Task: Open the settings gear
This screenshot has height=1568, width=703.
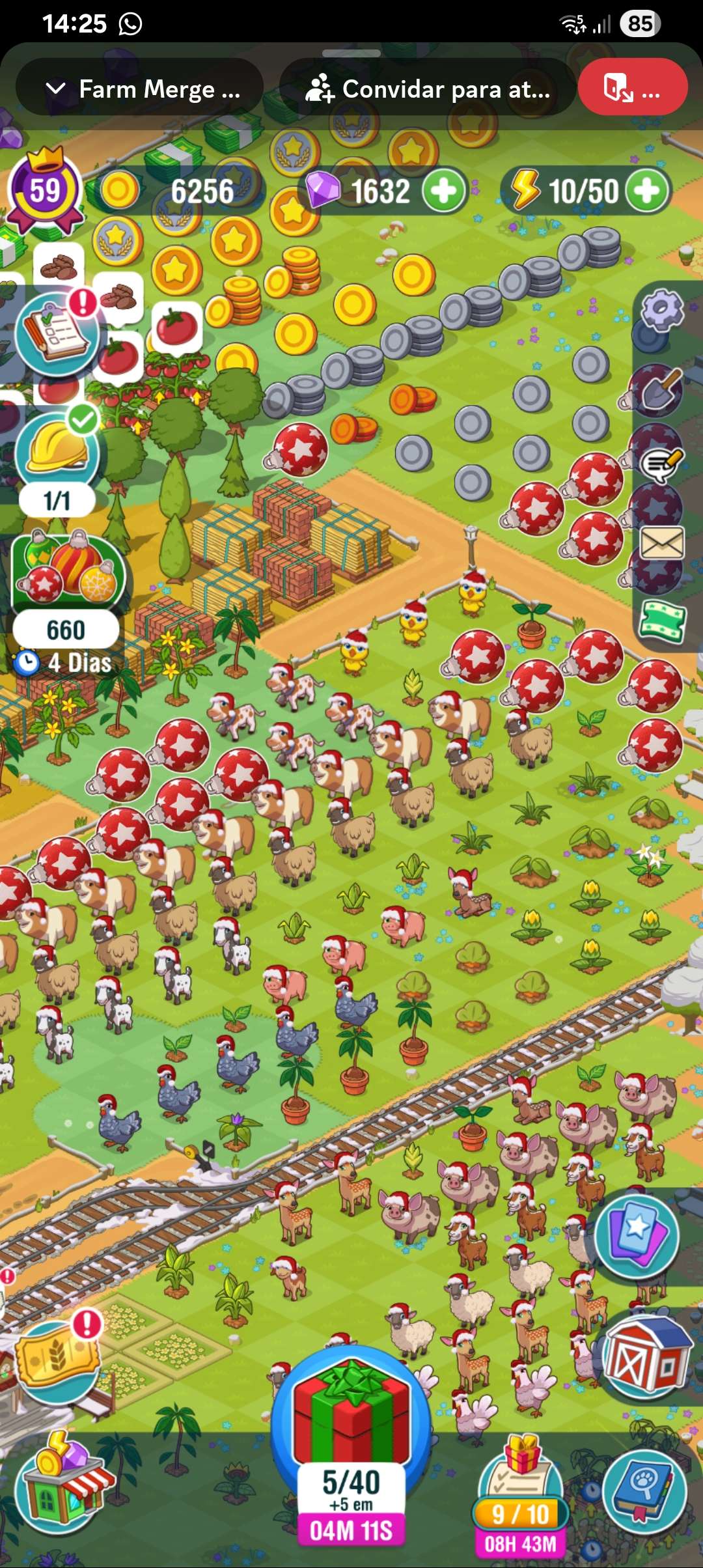Action: (x=662, y=310)
